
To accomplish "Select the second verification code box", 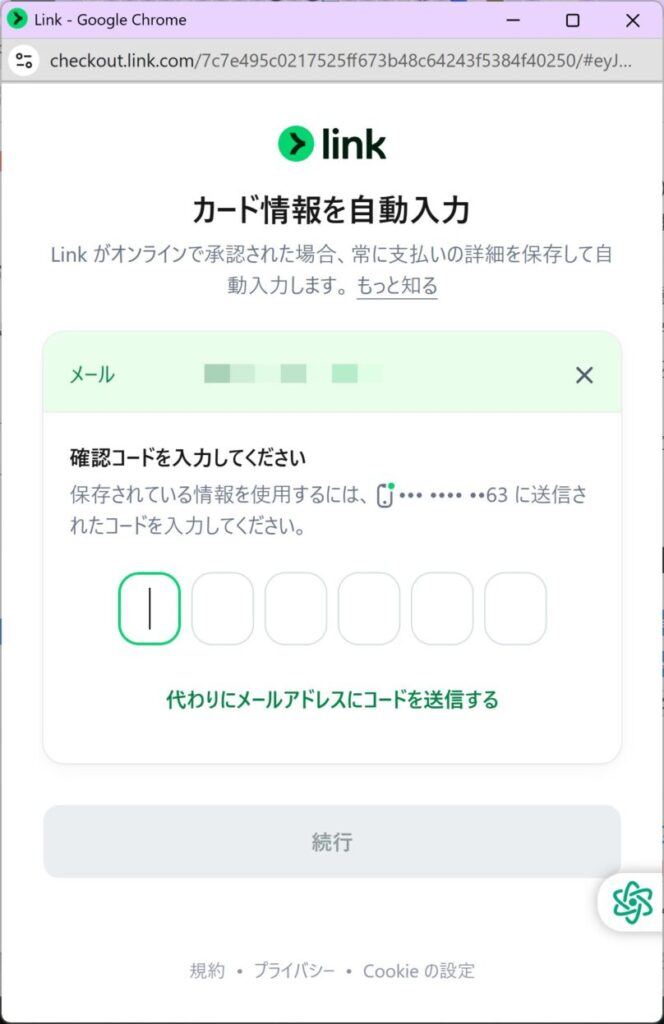I will [x=223, y=608].
